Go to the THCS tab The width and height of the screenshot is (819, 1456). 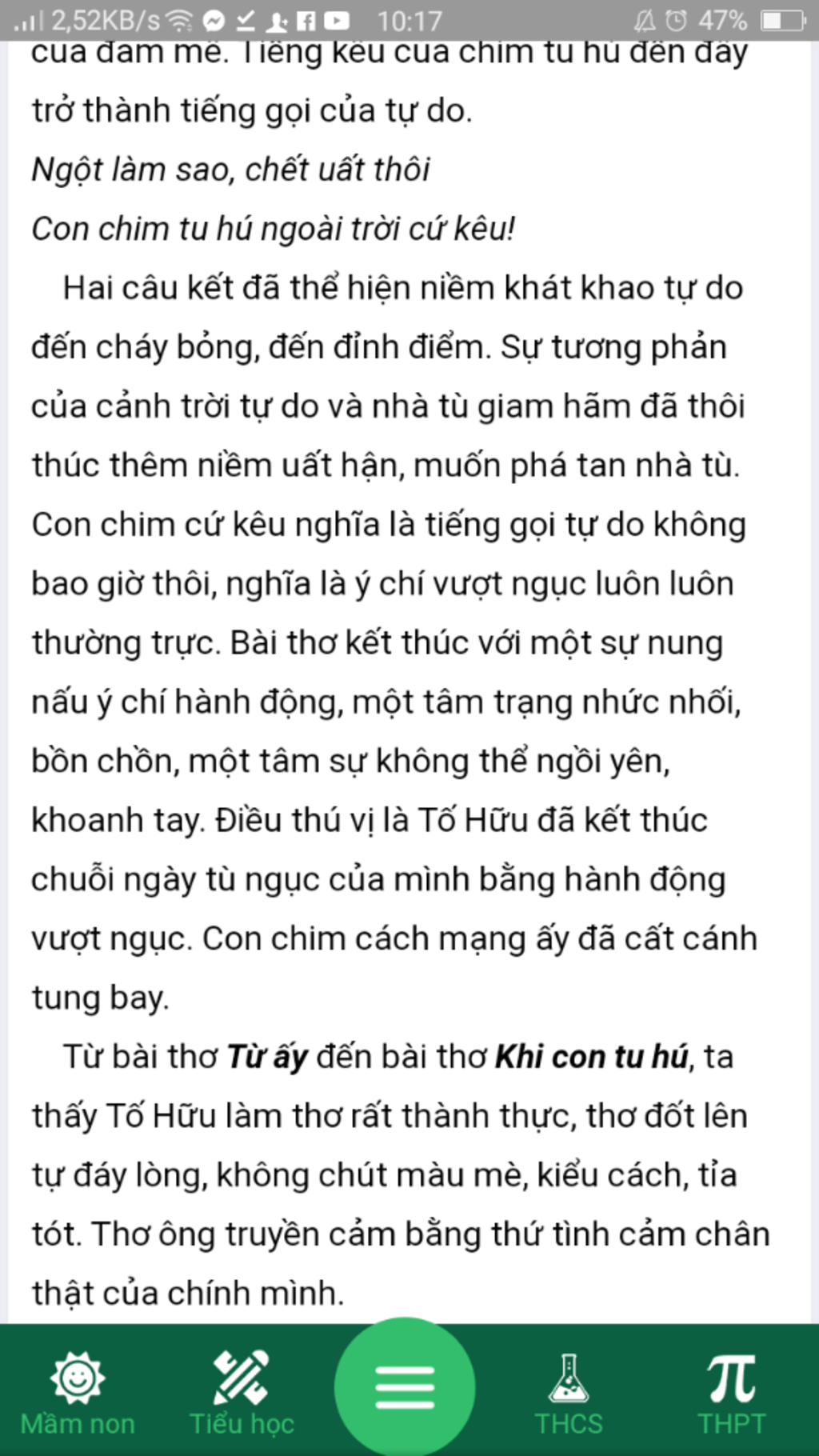(x=569, y=1394)
